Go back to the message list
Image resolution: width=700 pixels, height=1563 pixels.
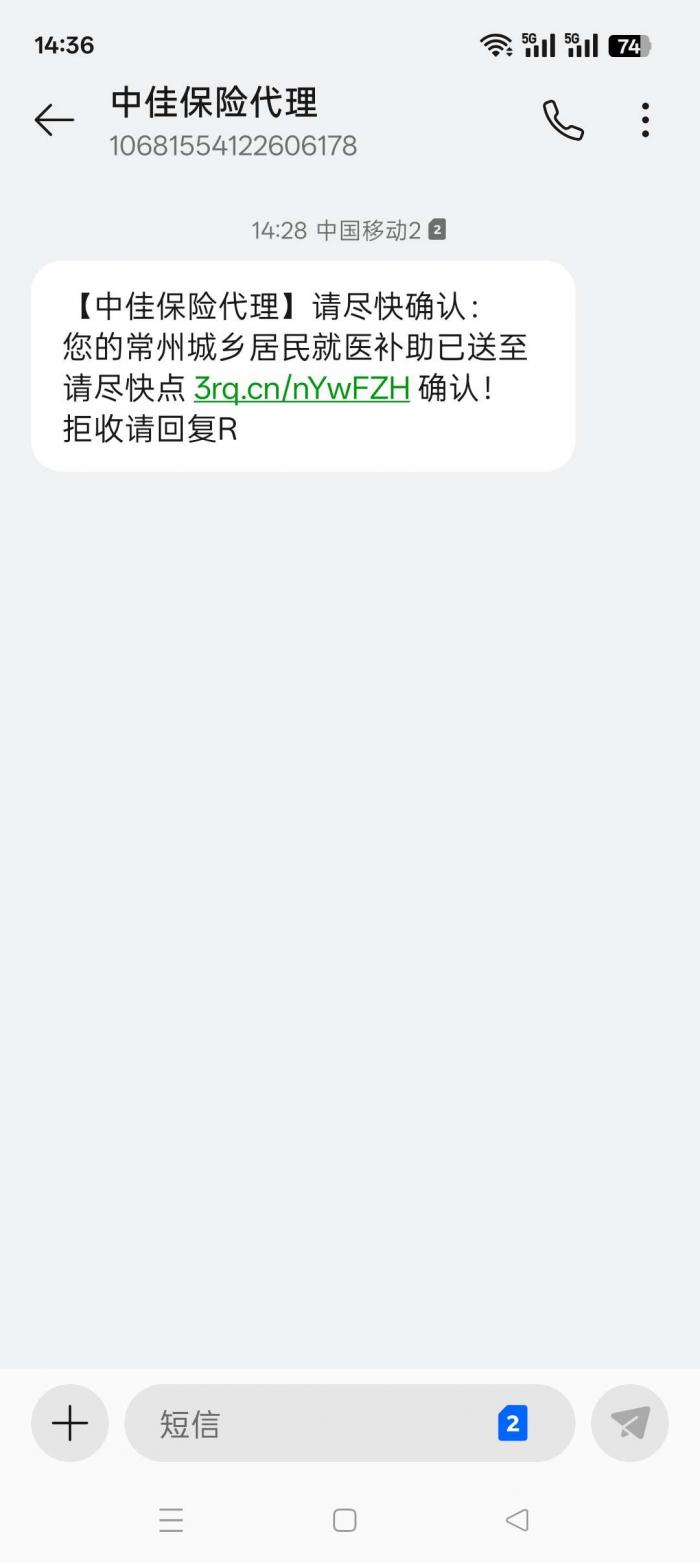click(x=54, y=120)
